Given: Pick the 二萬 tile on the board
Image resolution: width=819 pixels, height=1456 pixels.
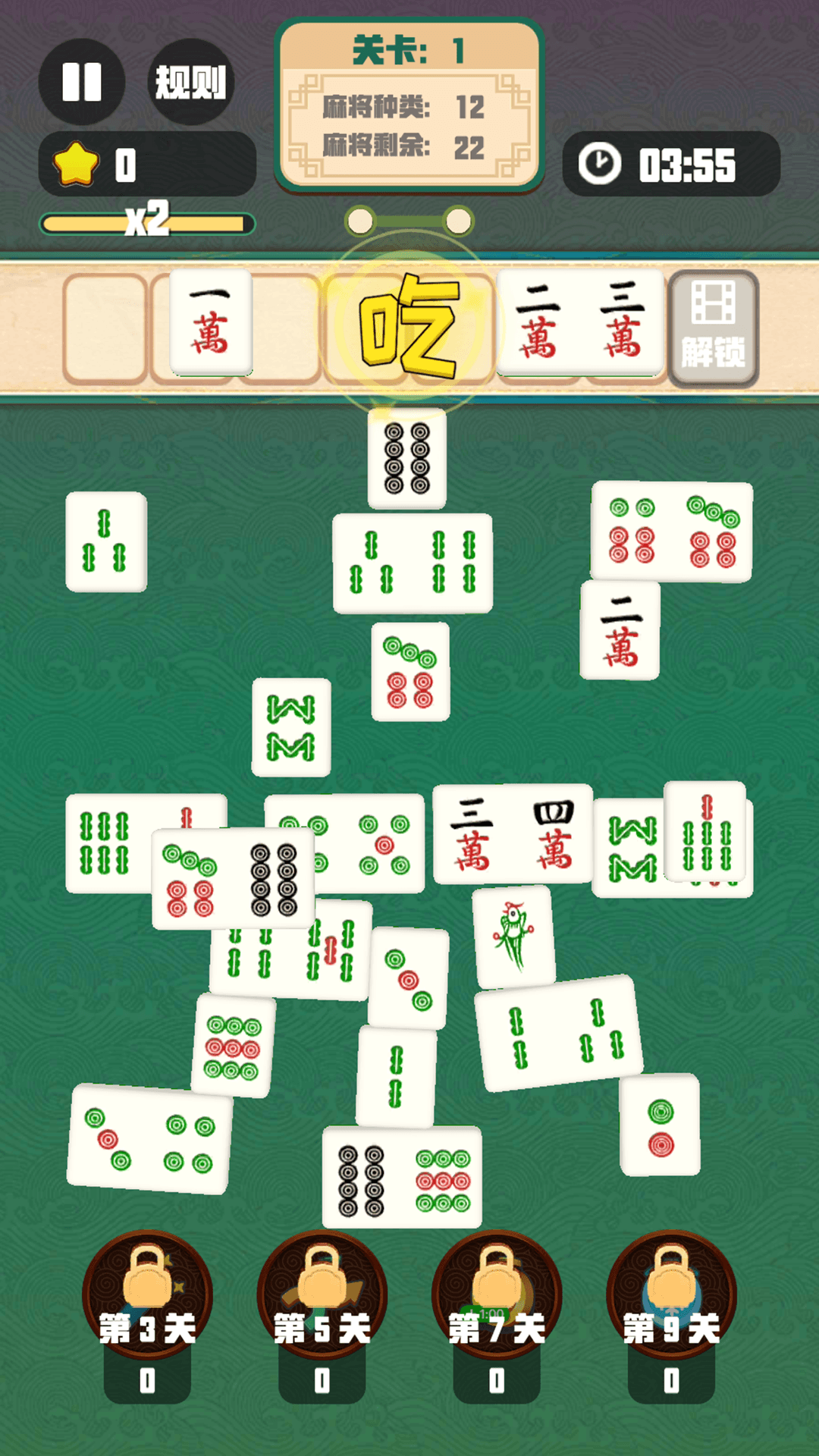Looking at the screenshot, I should [x=620, y=630].
